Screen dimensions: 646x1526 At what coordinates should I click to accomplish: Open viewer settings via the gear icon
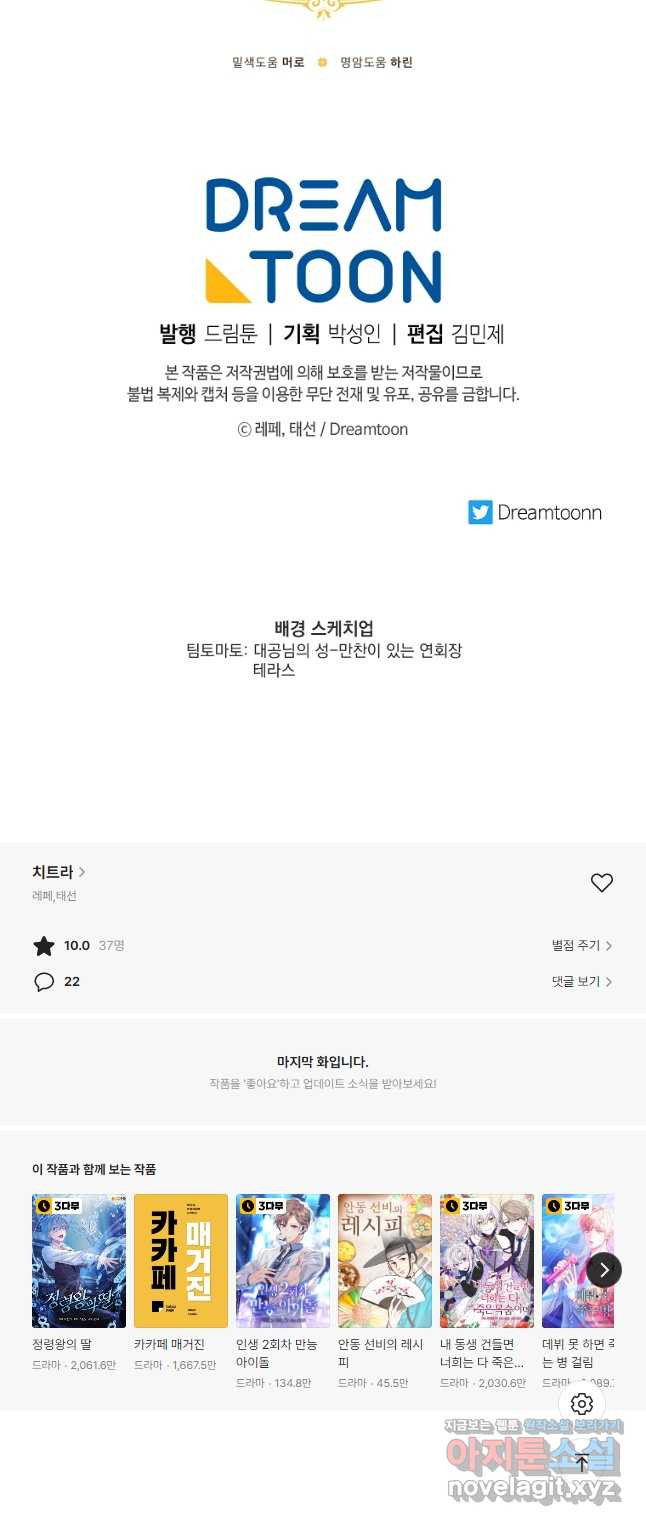pyautogui.click(x=582, y=1403)
